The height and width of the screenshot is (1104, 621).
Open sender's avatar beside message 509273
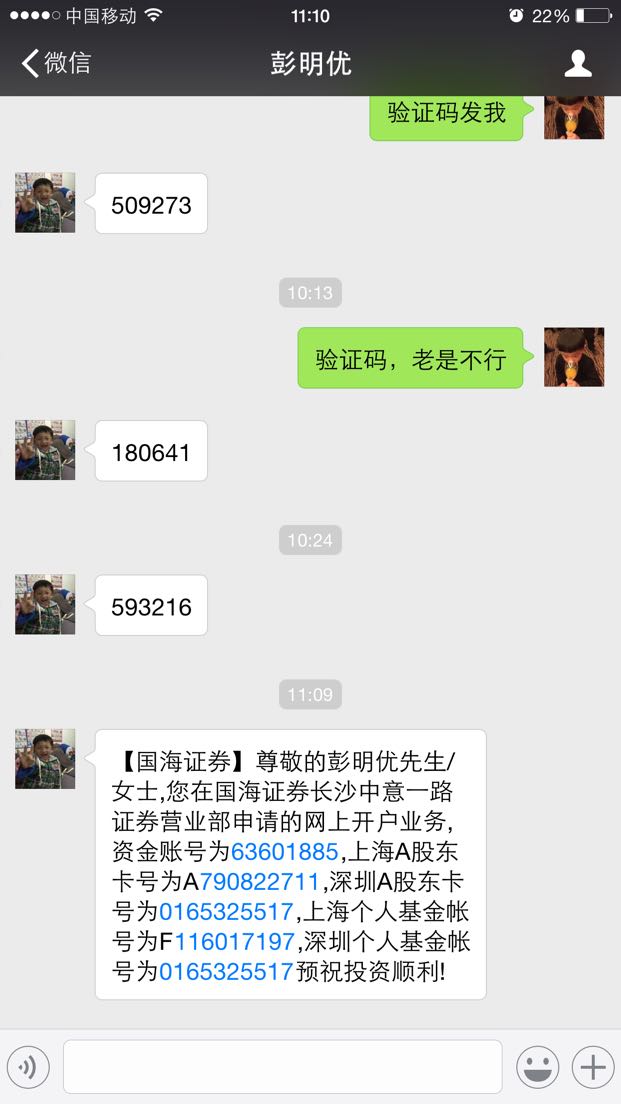coord(45,203)
